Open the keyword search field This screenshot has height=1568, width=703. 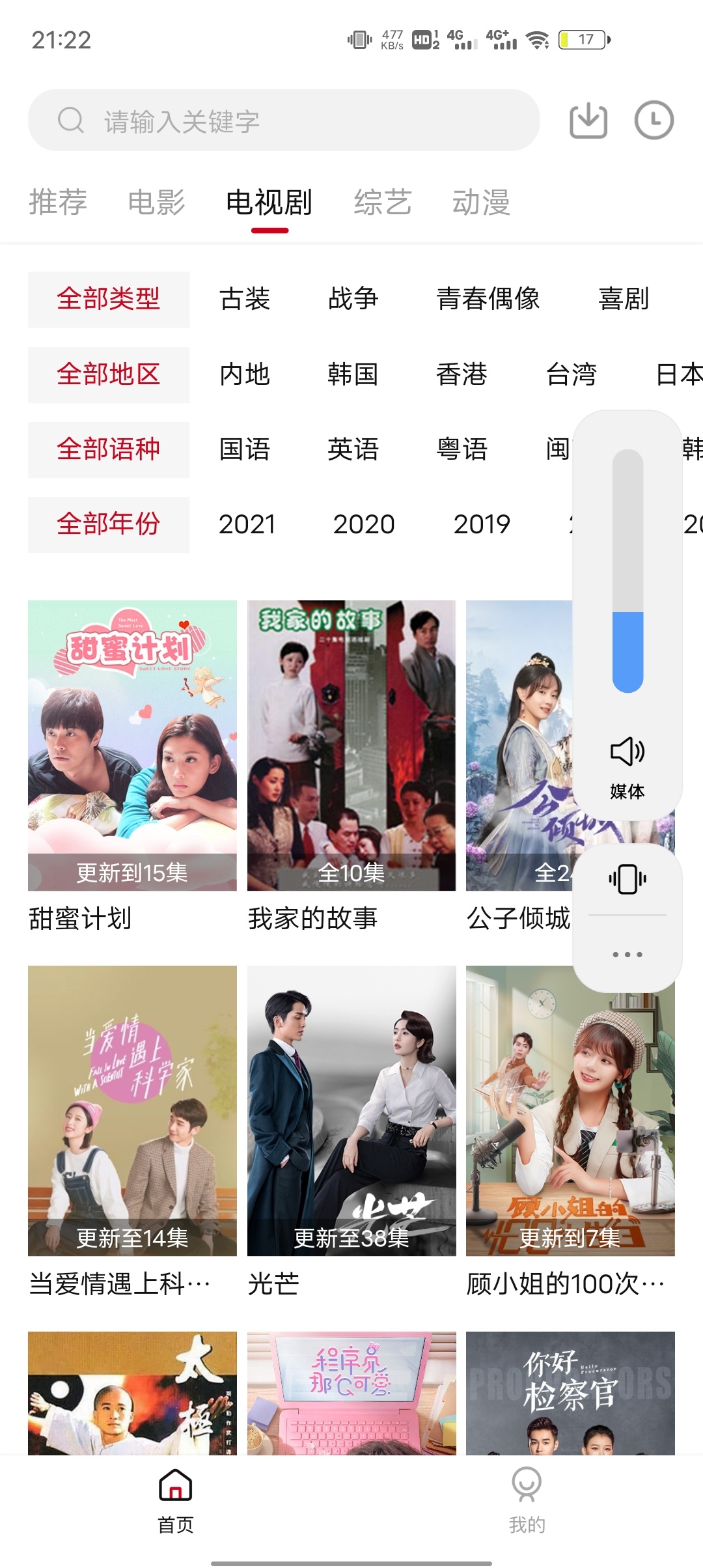(284, 120)
